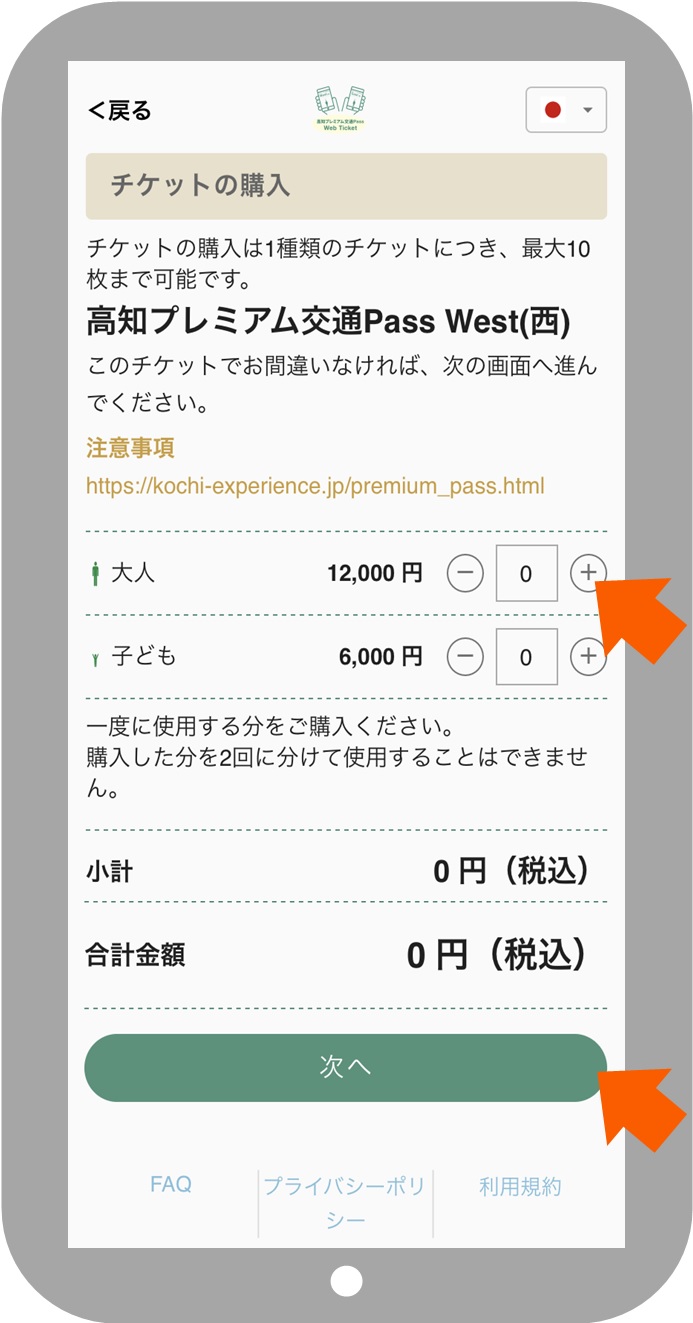Open the FAQ link
The width and height of the screenshot is (693, 1323).
coord(171,1185)
